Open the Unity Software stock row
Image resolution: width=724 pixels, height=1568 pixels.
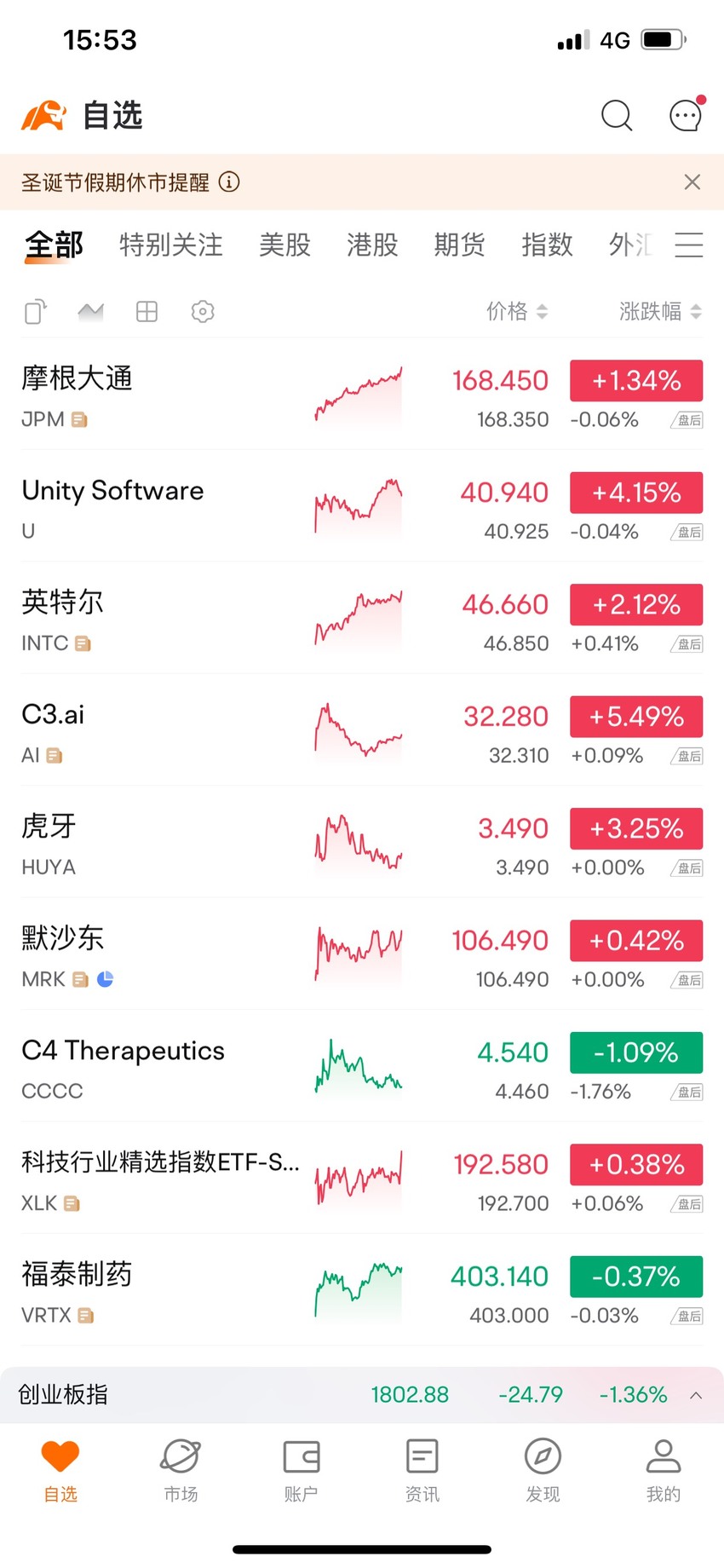pos(362,506)
